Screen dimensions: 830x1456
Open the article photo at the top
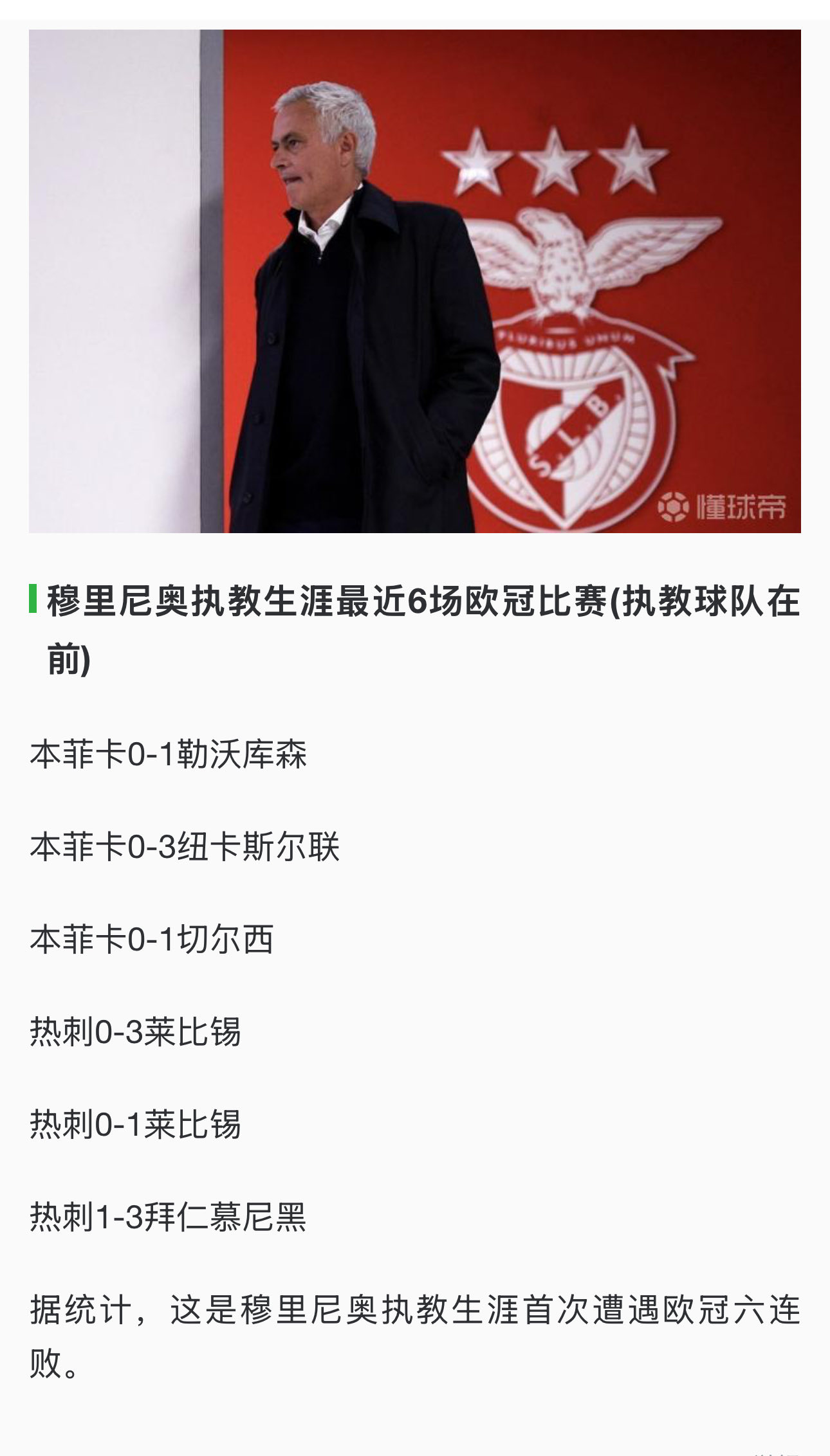coord(415,281)
